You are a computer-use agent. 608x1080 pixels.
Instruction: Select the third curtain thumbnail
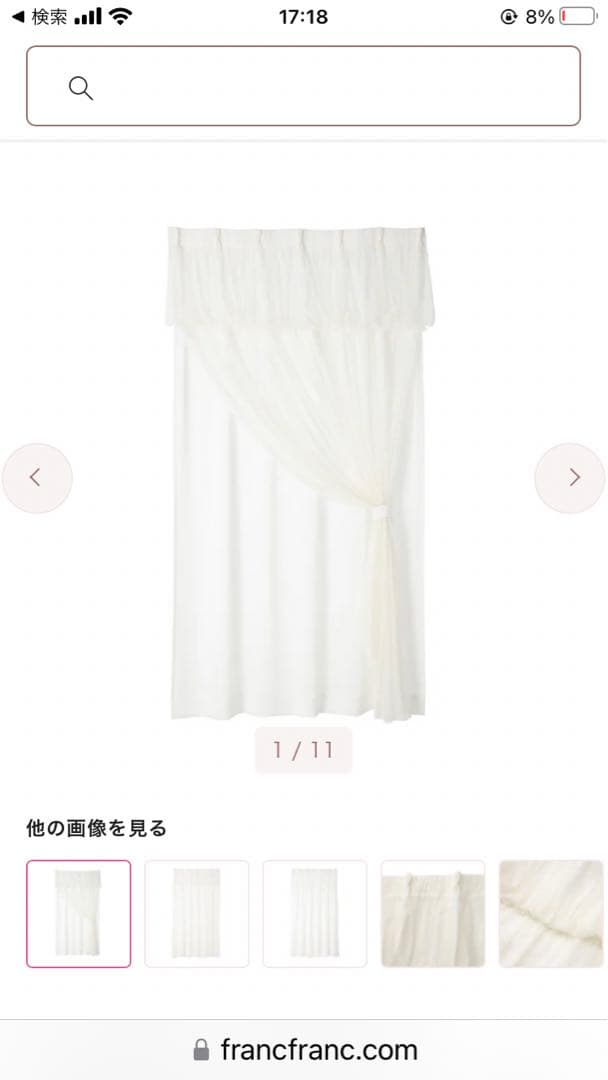point(314,913)
